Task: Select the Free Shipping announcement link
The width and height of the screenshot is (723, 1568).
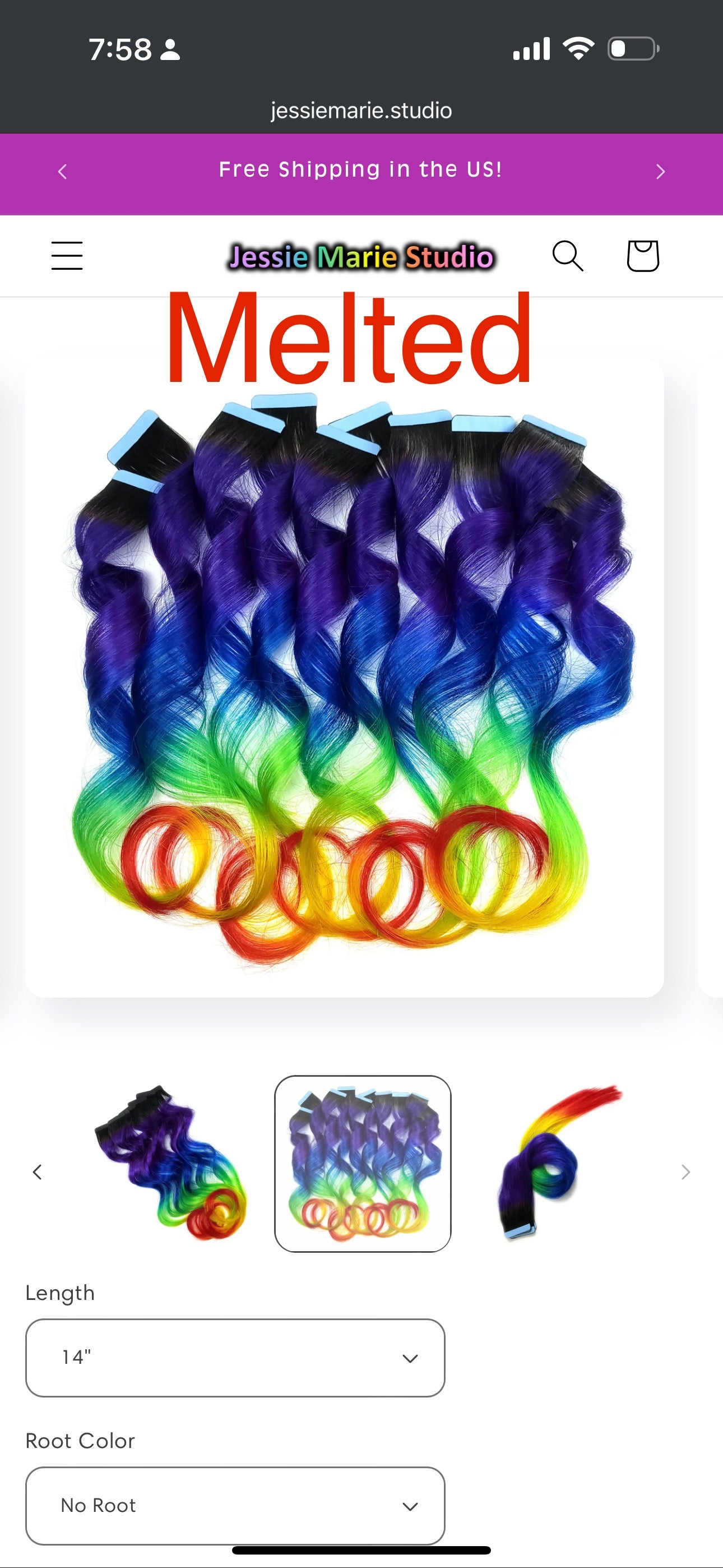Action: pyautogui.click(x=361, y=170)
